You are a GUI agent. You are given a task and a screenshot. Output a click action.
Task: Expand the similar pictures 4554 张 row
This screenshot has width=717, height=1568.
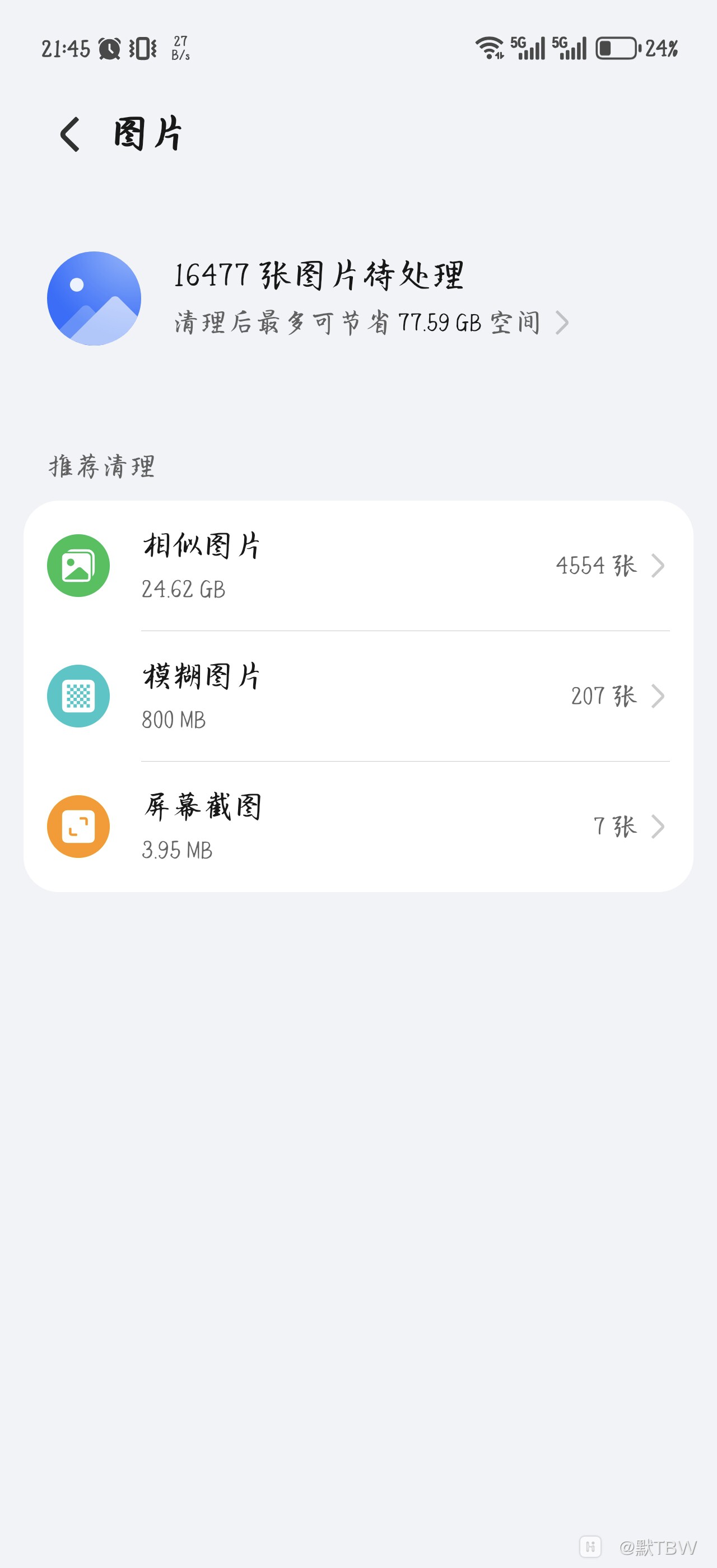pos(659,565)
